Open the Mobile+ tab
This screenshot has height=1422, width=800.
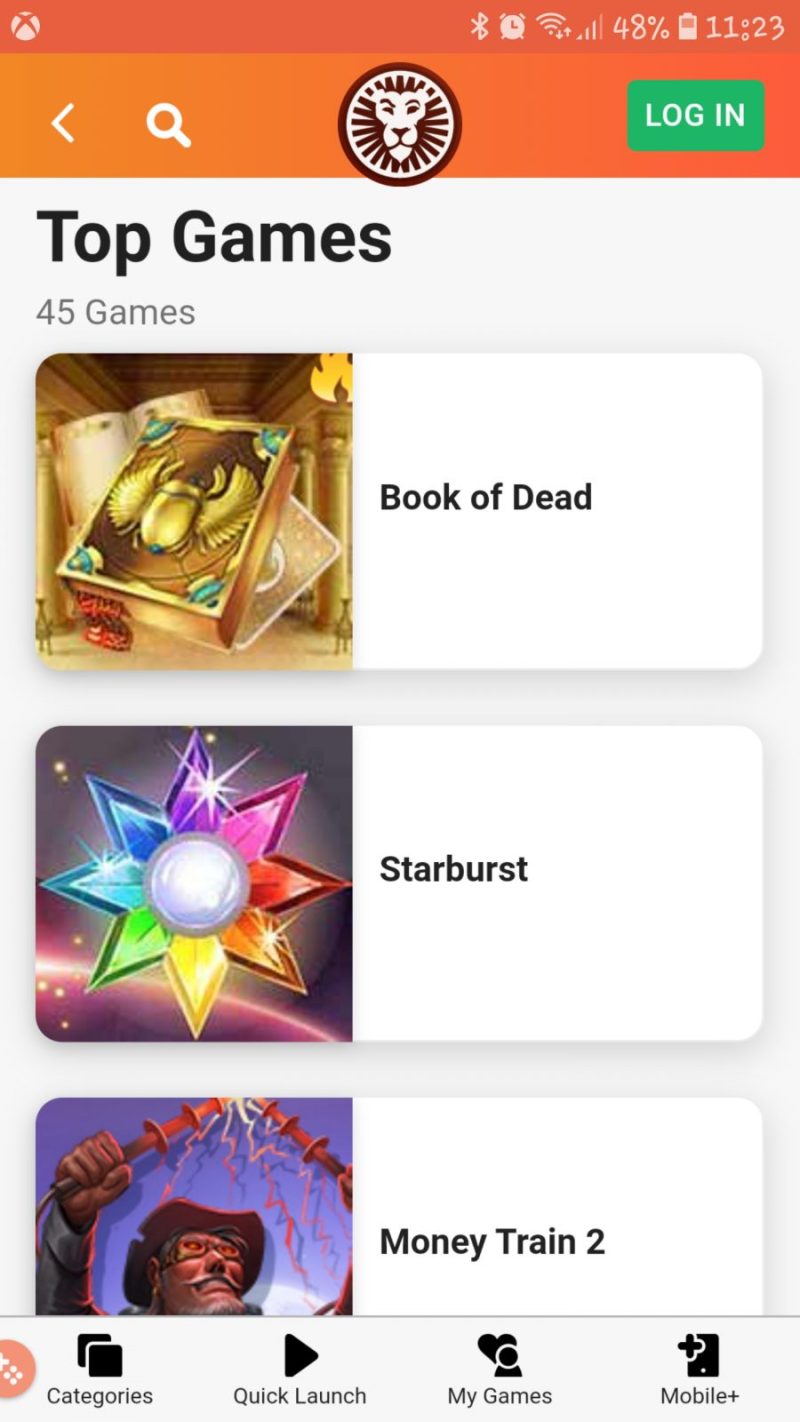click(700, 1370)
